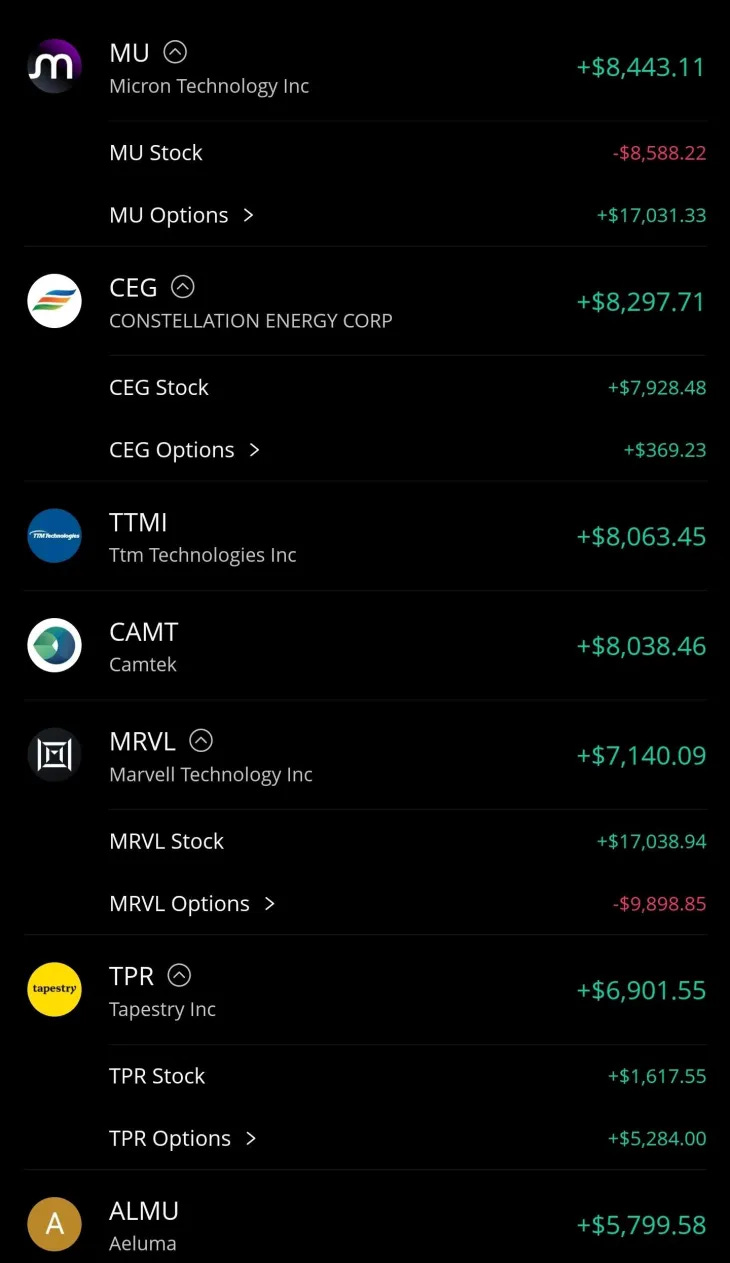730x1263 pixels.
Task: Open CEG Options details
Action: 185,450
